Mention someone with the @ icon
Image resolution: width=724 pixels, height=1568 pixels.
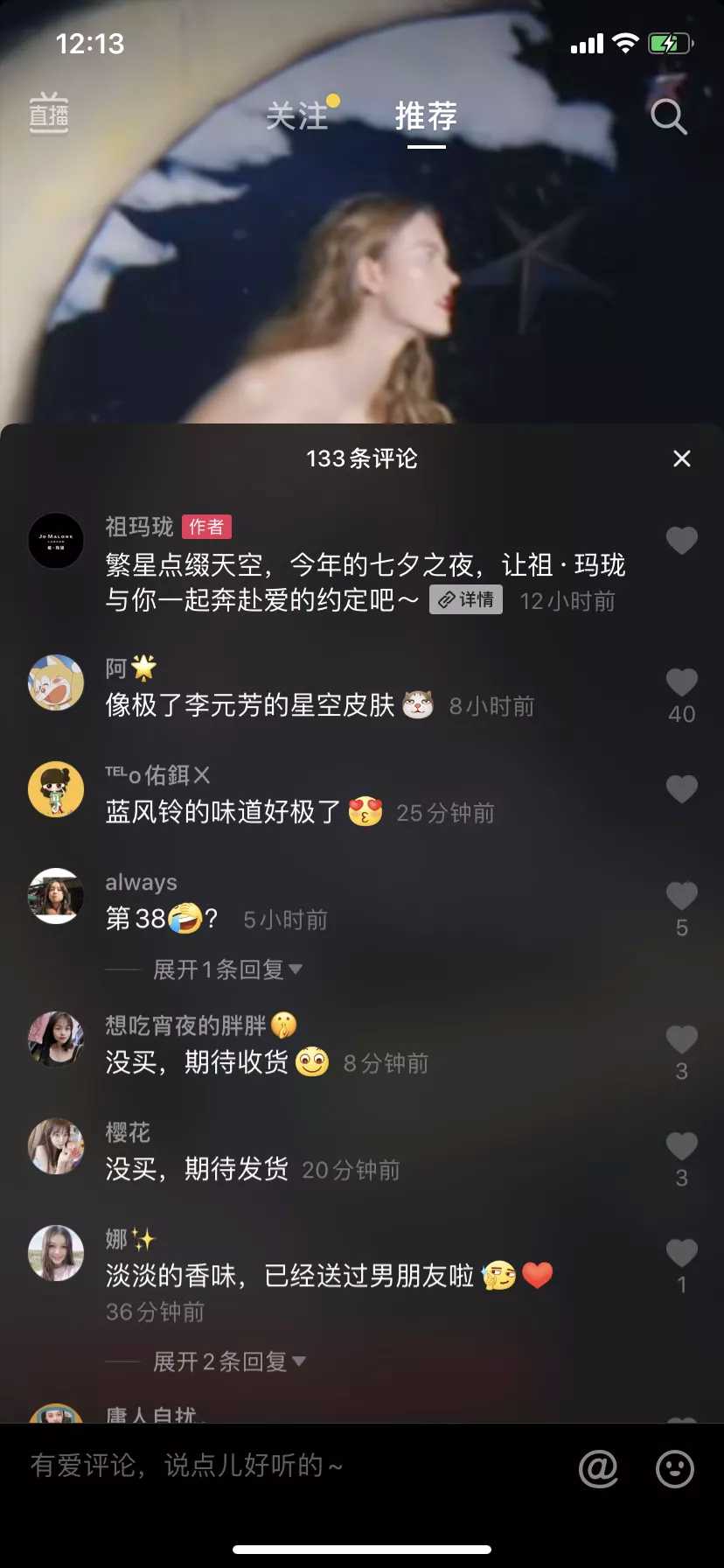point(598,1468)
